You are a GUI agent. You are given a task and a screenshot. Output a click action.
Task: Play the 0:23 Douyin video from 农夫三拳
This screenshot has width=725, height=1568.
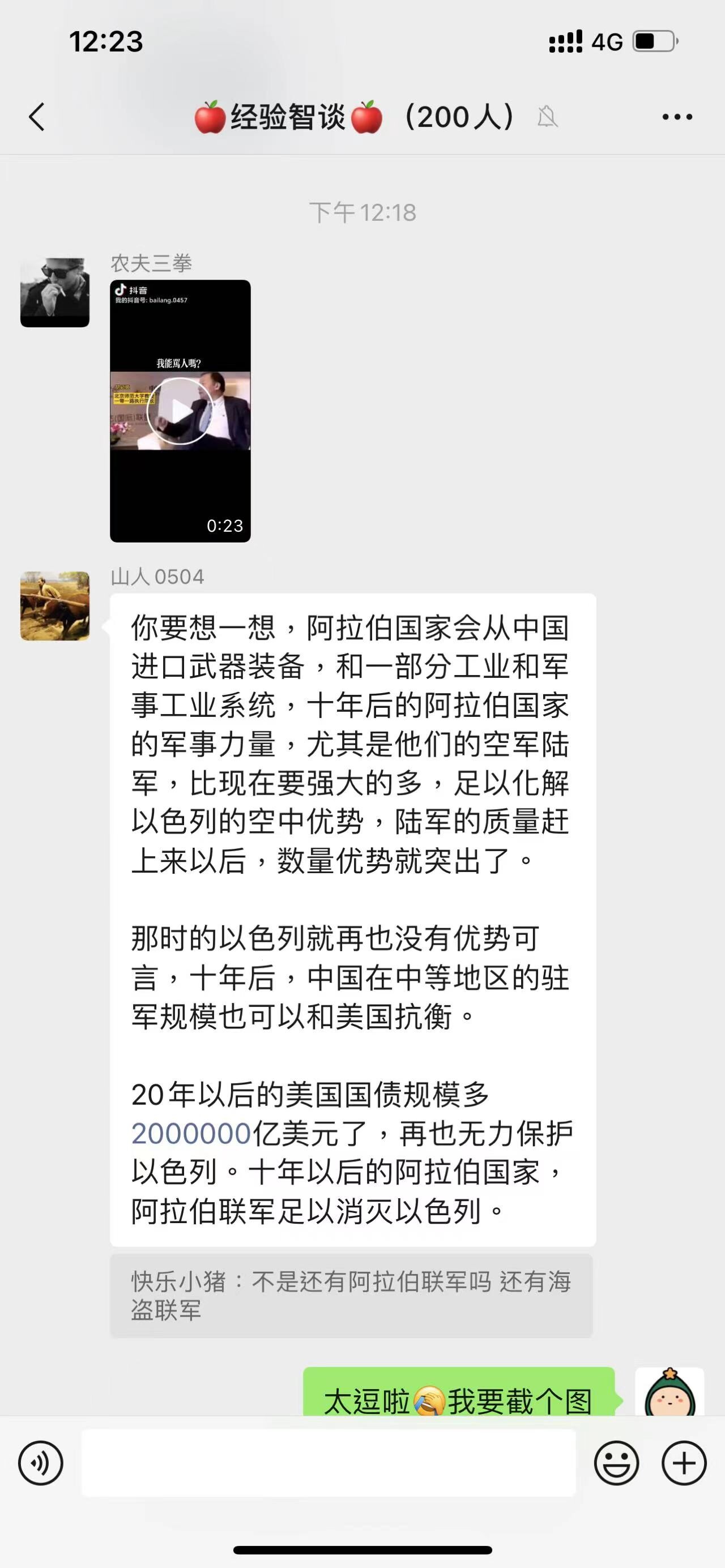tap(180, 411)
